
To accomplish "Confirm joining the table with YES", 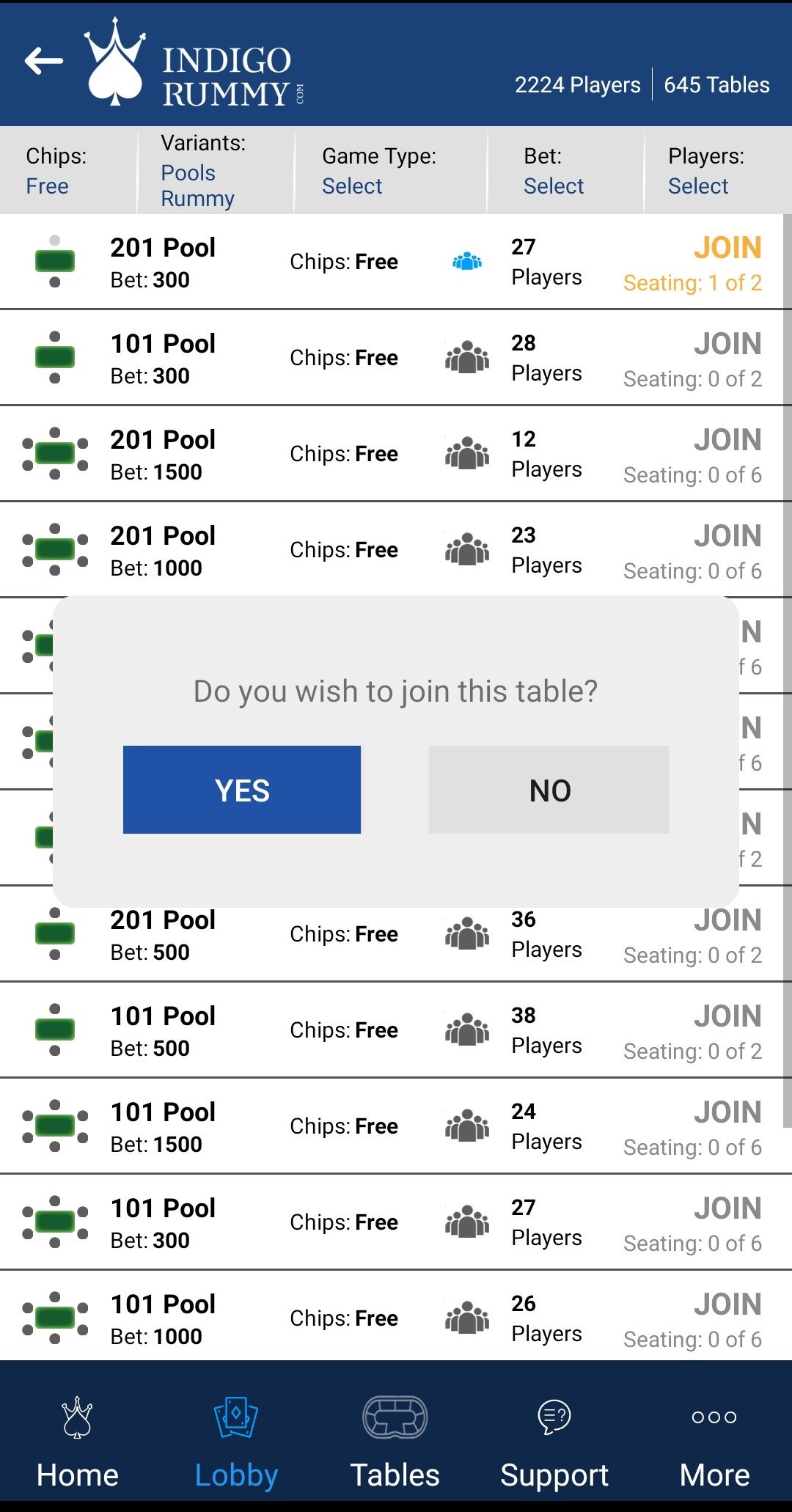I will pos(242,790).
